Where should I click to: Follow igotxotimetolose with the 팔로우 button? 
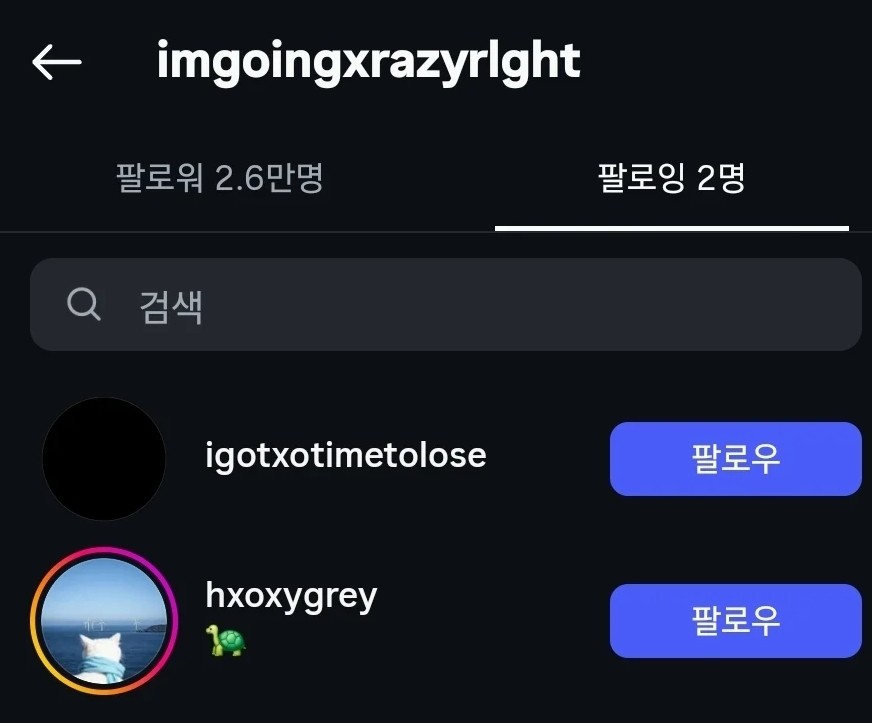click(735, 459)
